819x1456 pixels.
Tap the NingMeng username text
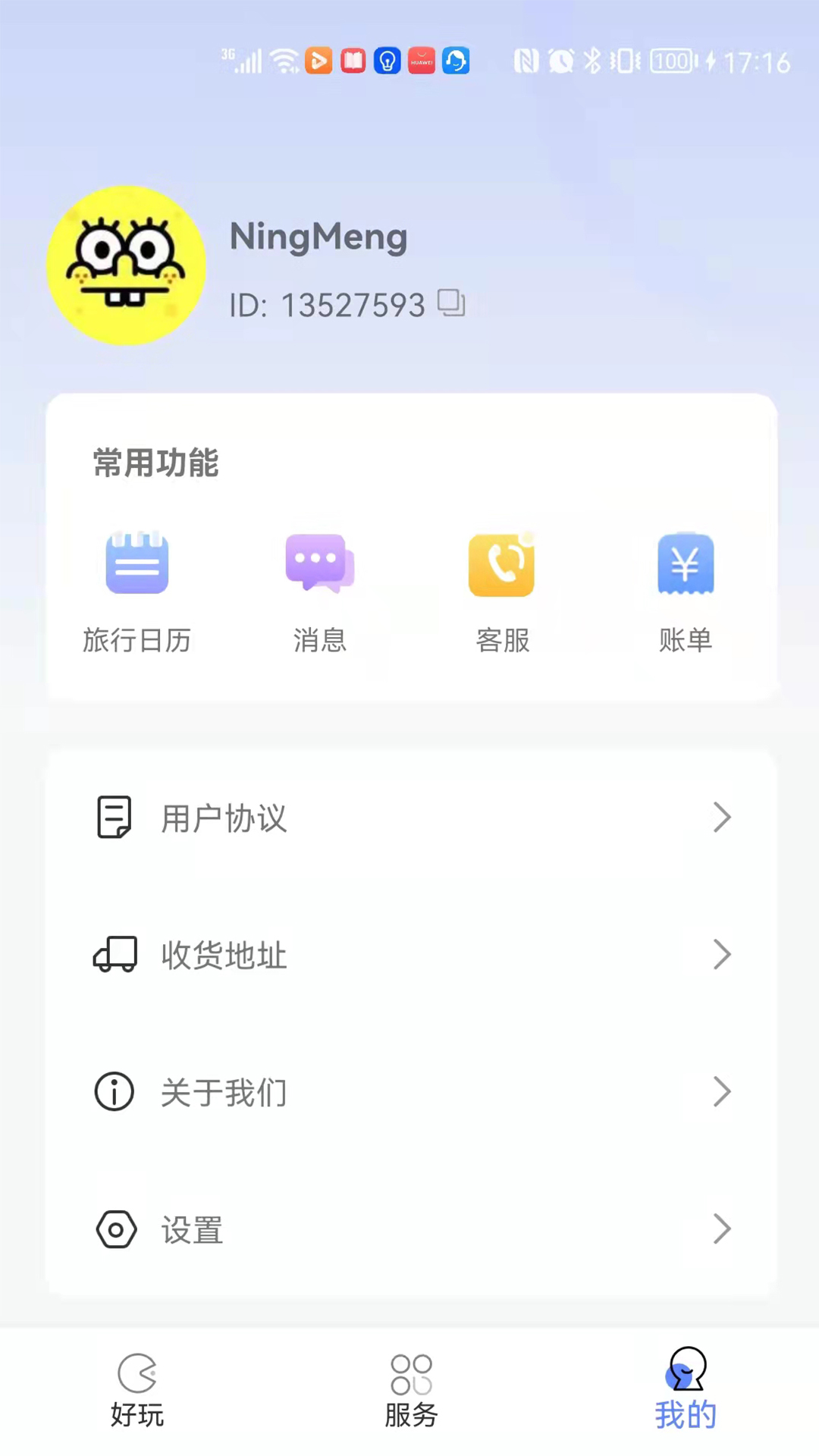[x=318, y=236]
